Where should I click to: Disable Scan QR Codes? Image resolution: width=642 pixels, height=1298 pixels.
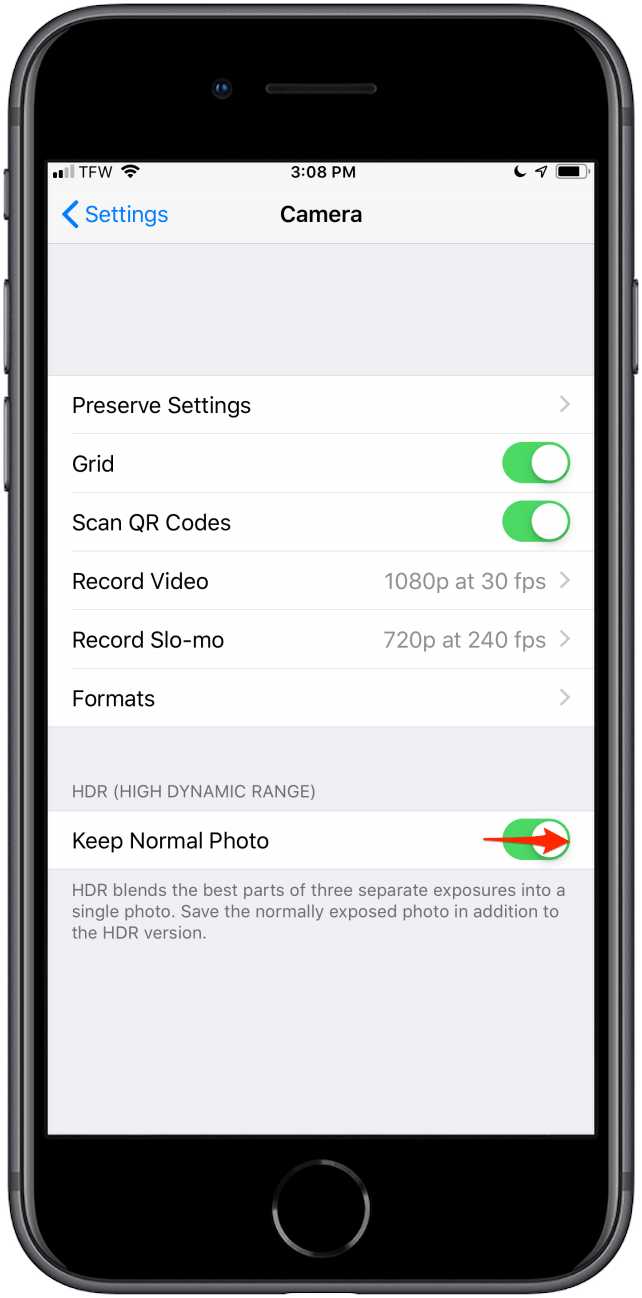point(535,523)
